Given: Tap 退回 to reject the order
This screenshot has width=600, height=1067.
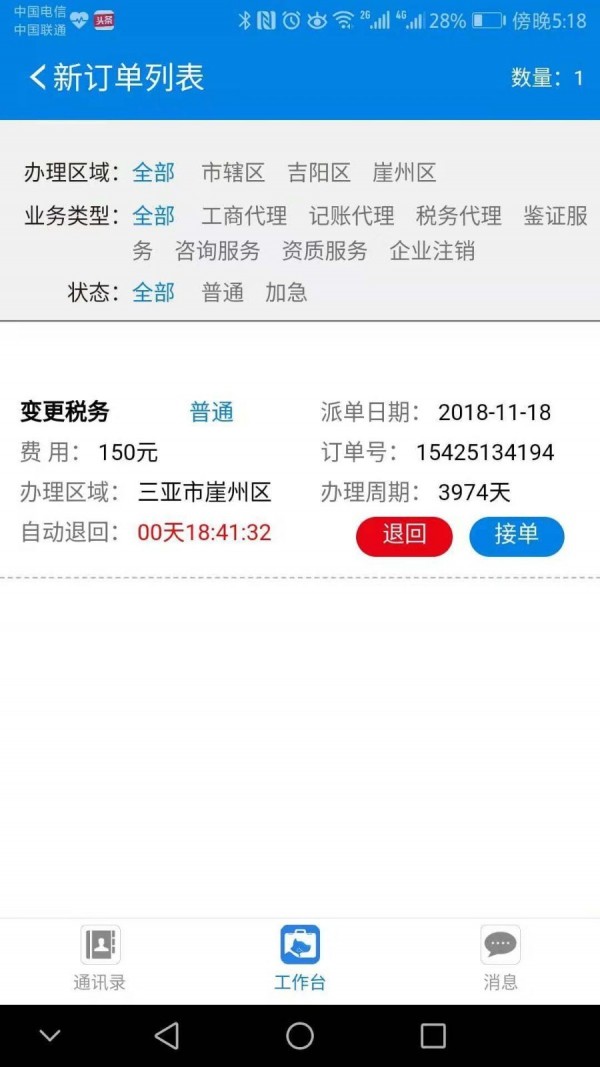Looking at the screenshot, I should (404, 536).
